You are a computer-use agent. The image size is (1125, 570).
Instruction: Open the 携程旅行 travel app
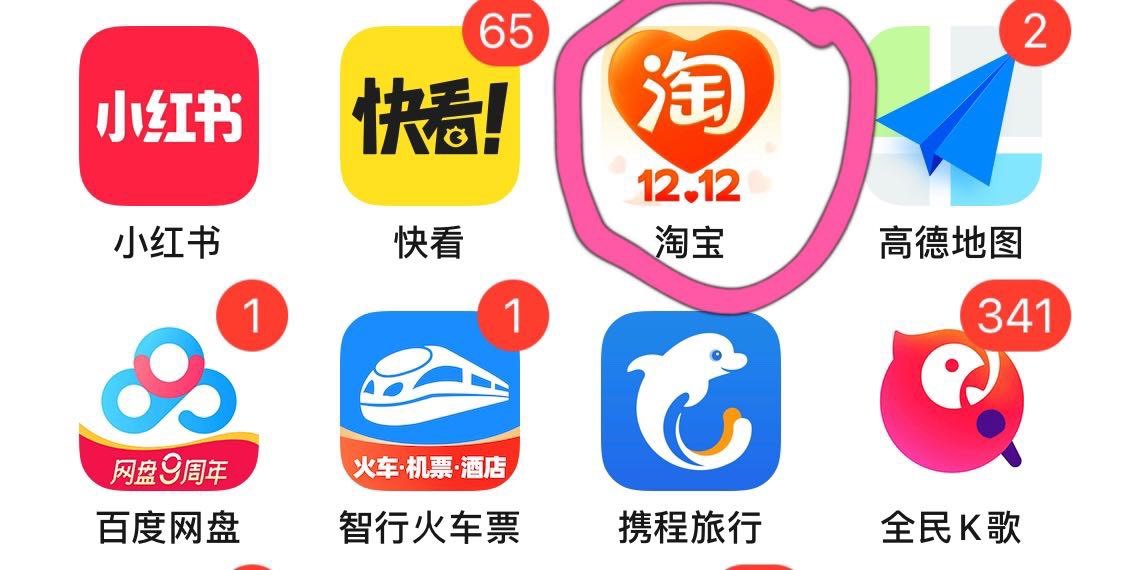[x=690, y=402]
